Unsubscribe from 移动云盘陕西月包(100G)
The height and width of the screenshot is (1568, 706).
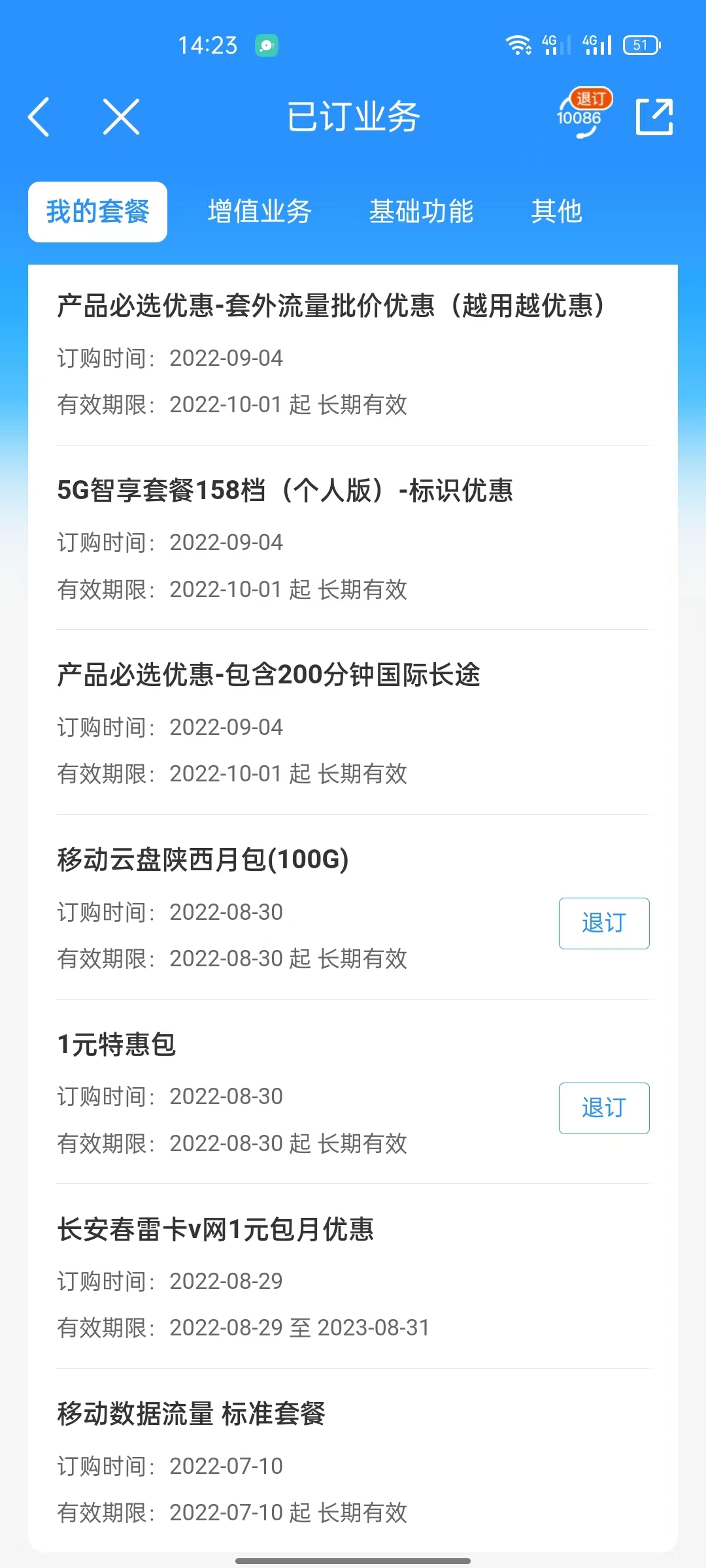(603, 923)
